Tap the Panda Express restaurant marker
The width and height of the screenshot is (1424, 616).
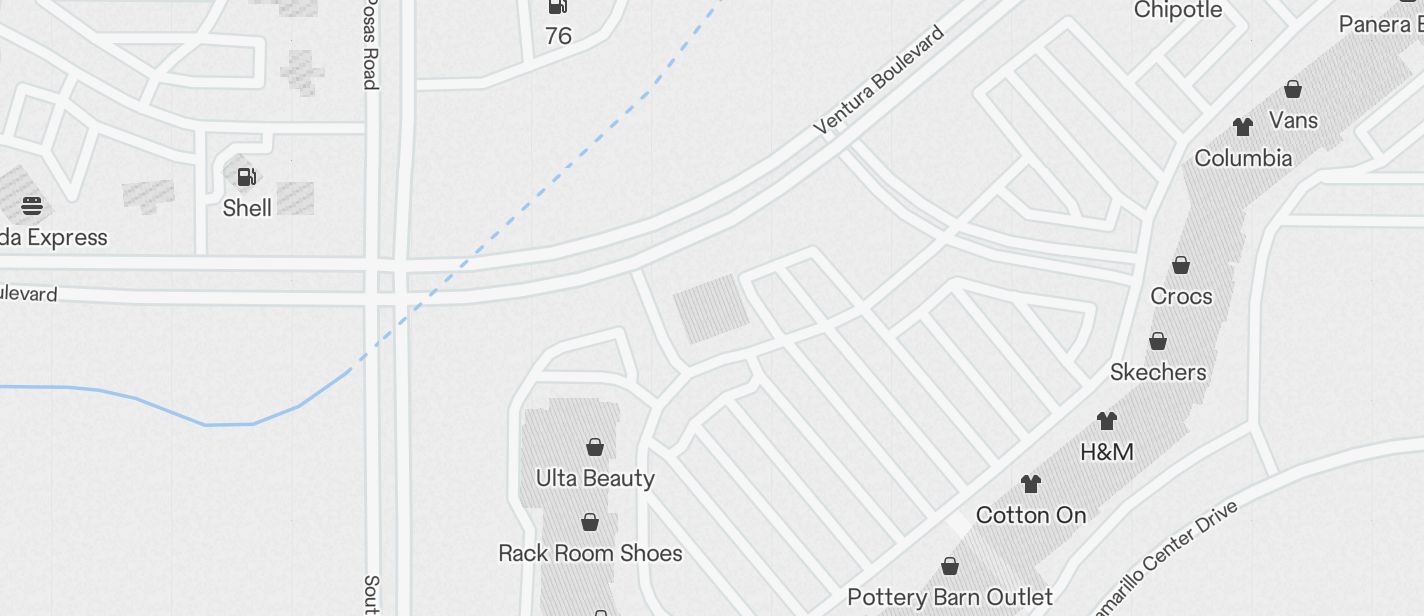[x=32, y=207]
